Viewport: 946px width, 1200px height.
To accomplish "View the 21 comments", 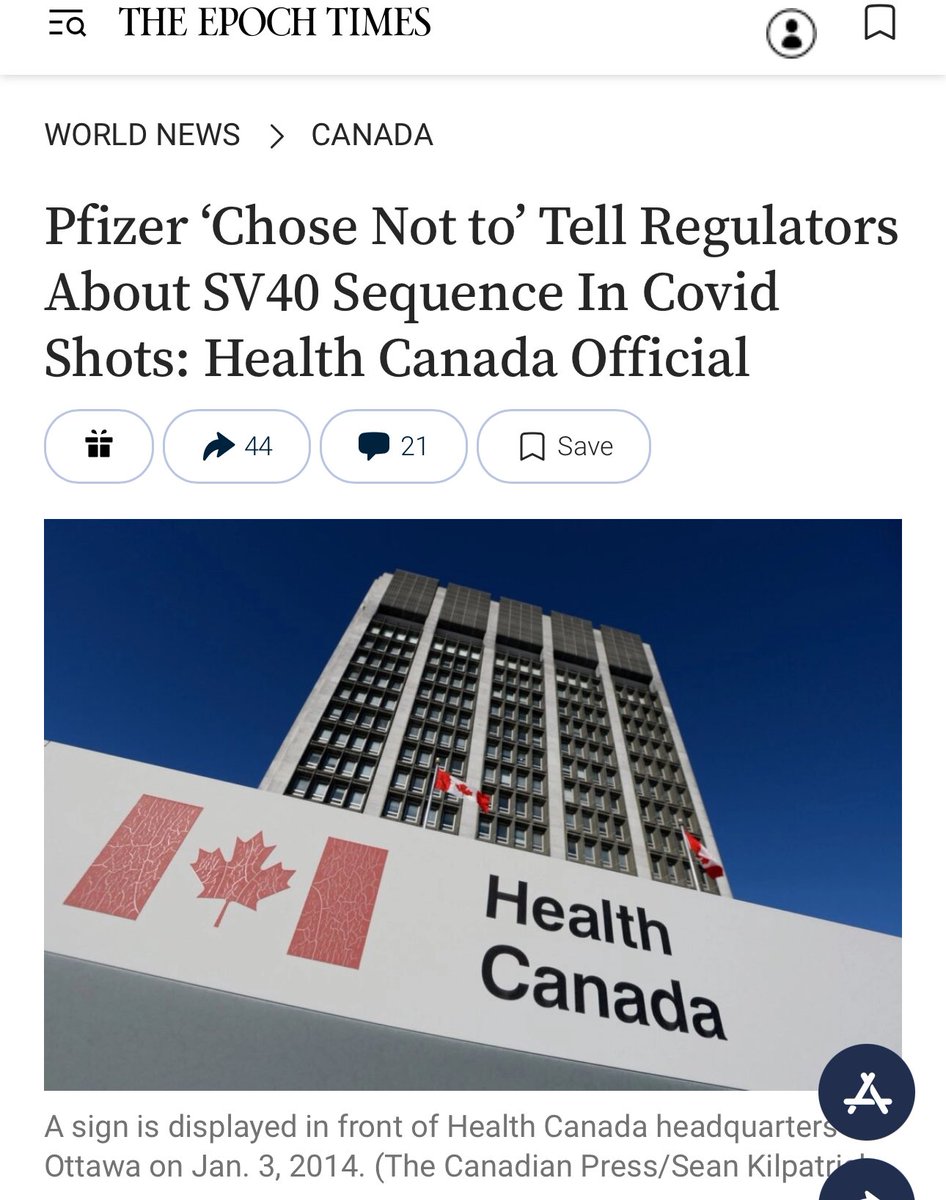I will (x=393, y=446).
